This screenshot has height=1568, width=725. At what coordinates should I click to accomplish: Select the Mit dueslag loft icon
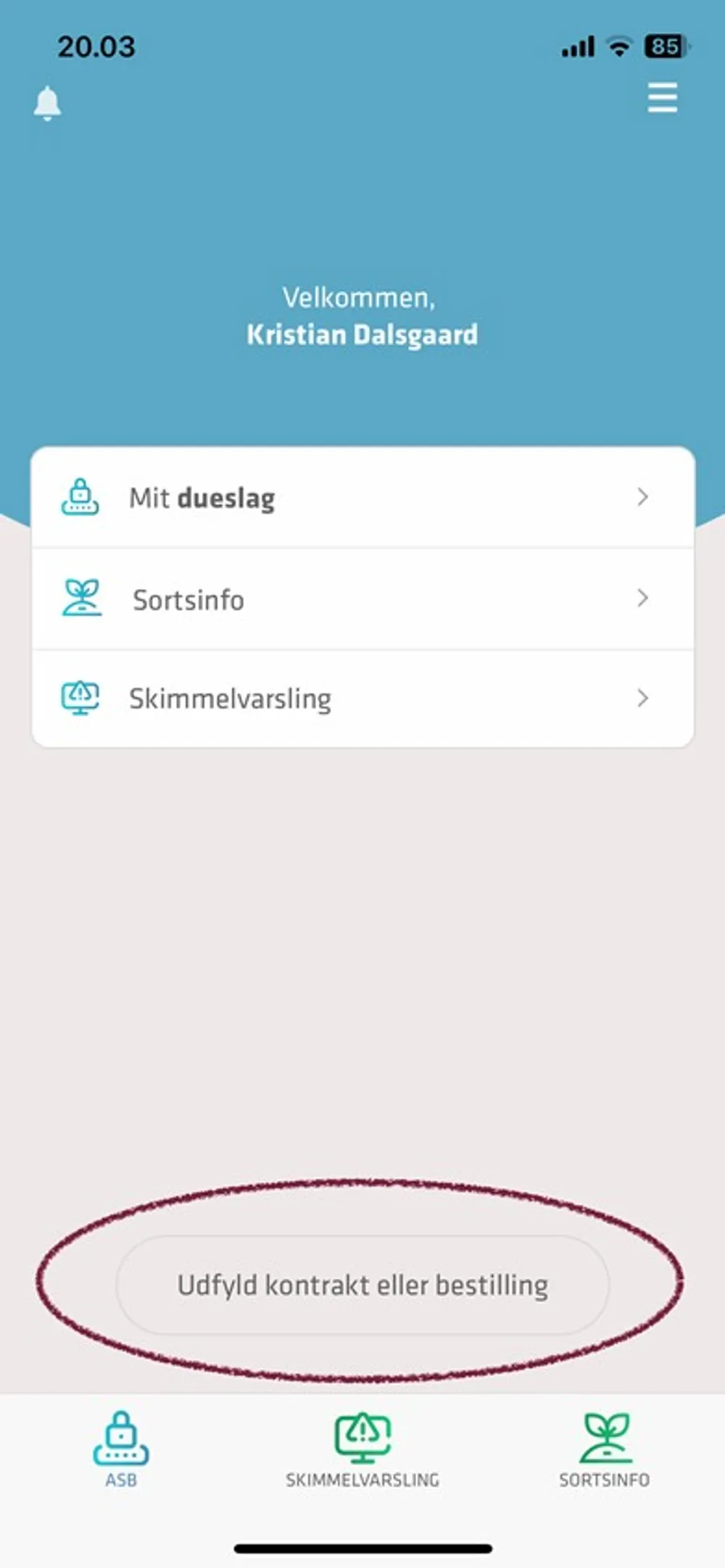click(80, 497)
